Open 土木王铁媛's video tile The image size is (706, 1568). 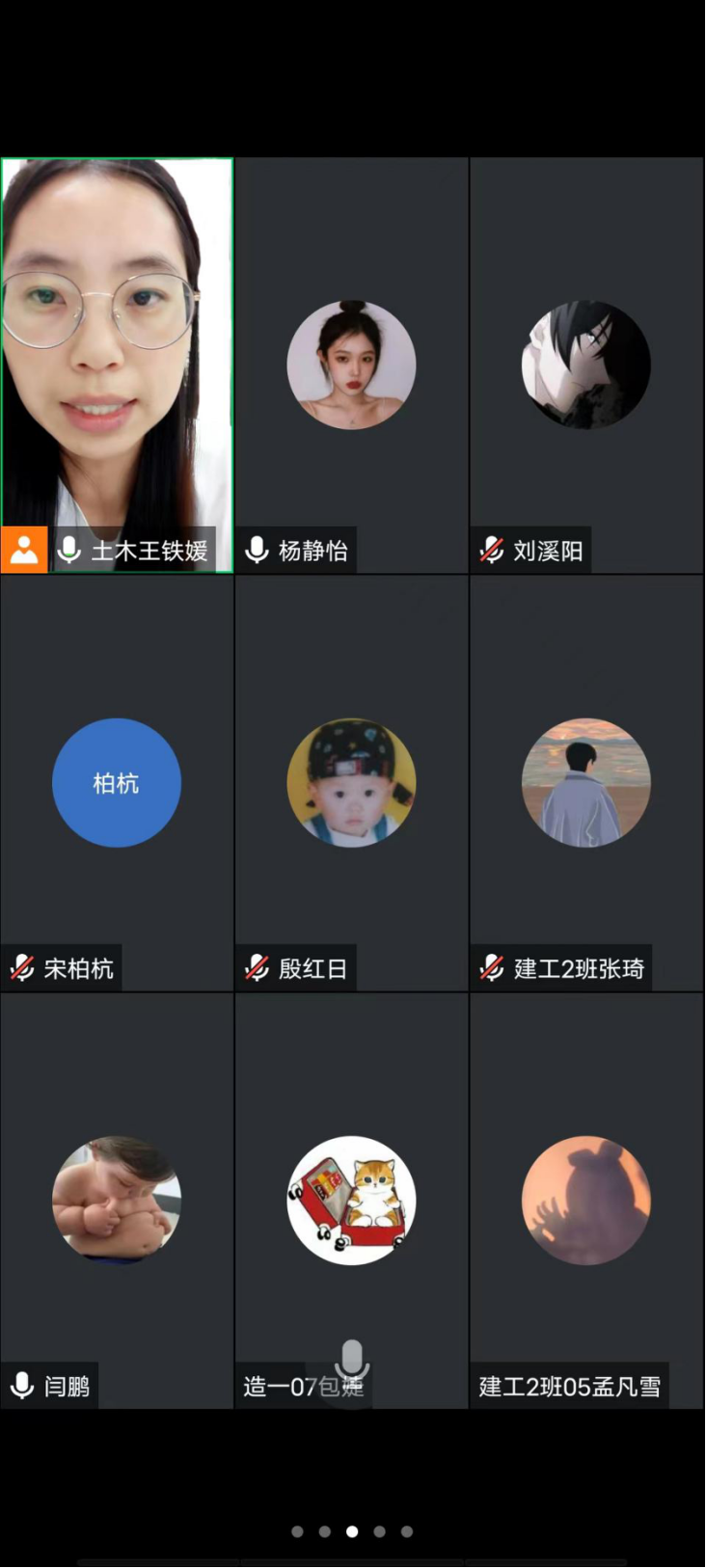(117, 365)
